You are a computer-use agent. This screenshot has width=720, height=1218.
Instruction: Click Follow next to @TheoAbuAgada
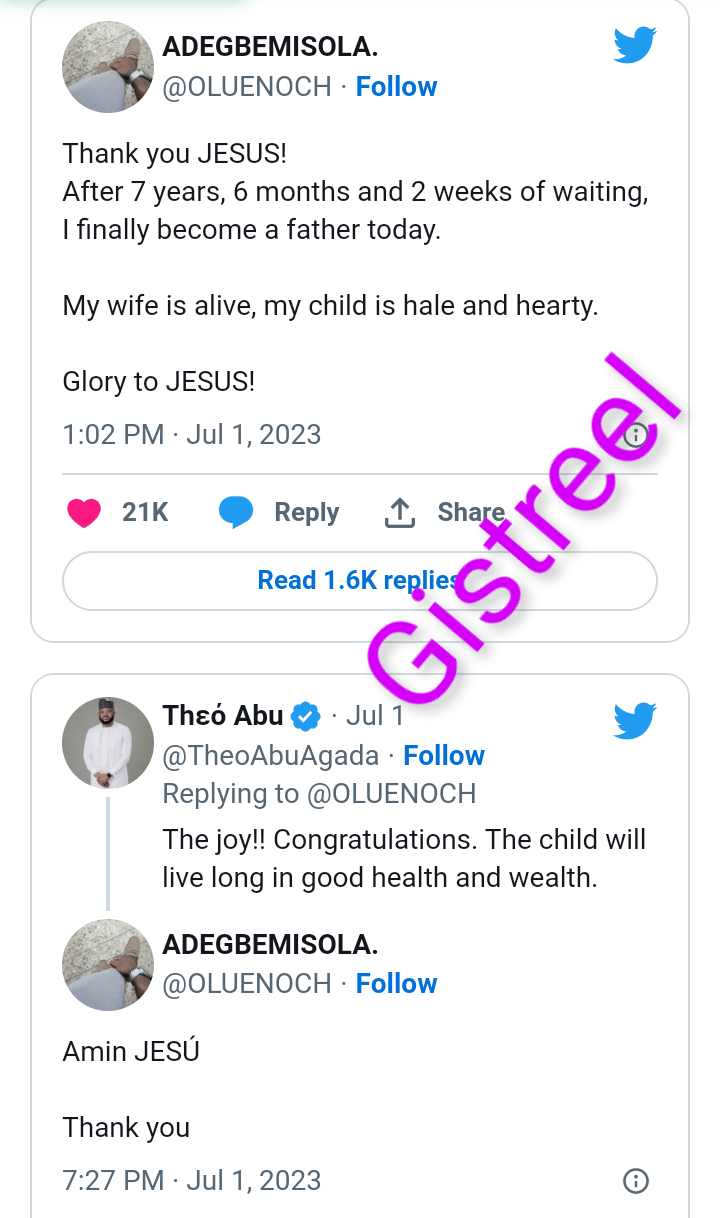[x=443, y=755]
